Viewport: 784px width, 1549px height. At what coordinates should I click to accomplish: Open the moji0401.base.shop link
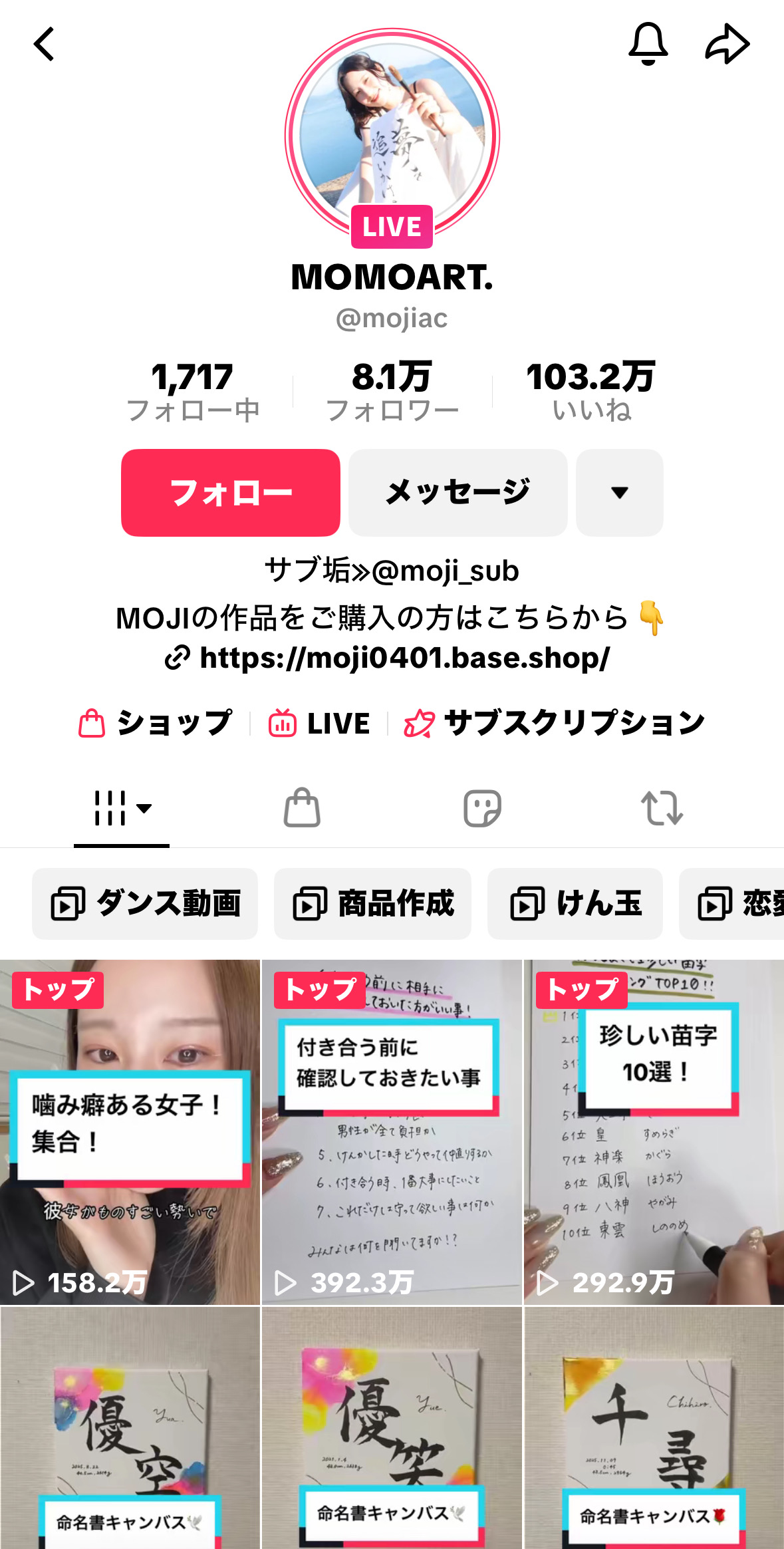coord(404,658)
